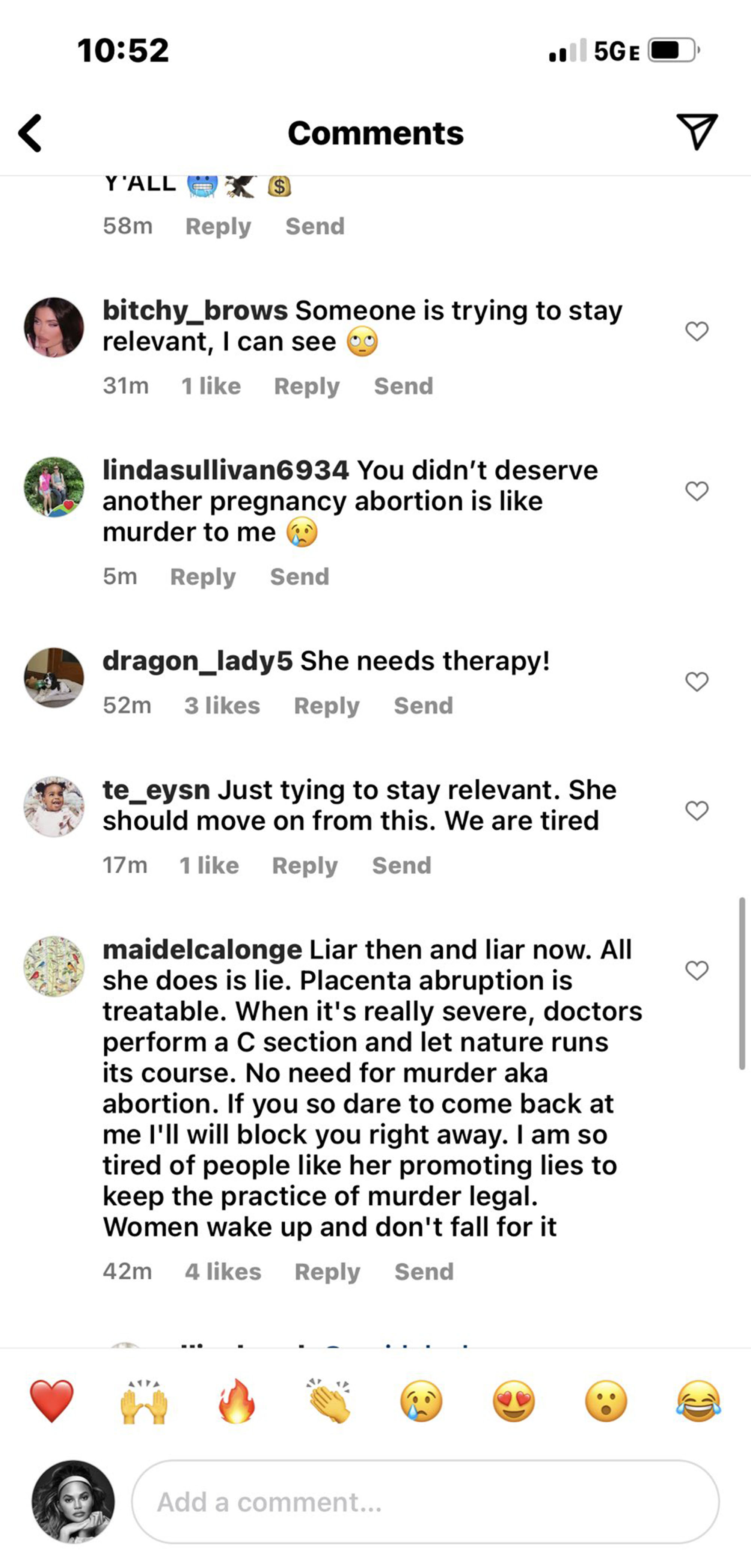Reply to dragon_lady5's comment

click(326, 706)
